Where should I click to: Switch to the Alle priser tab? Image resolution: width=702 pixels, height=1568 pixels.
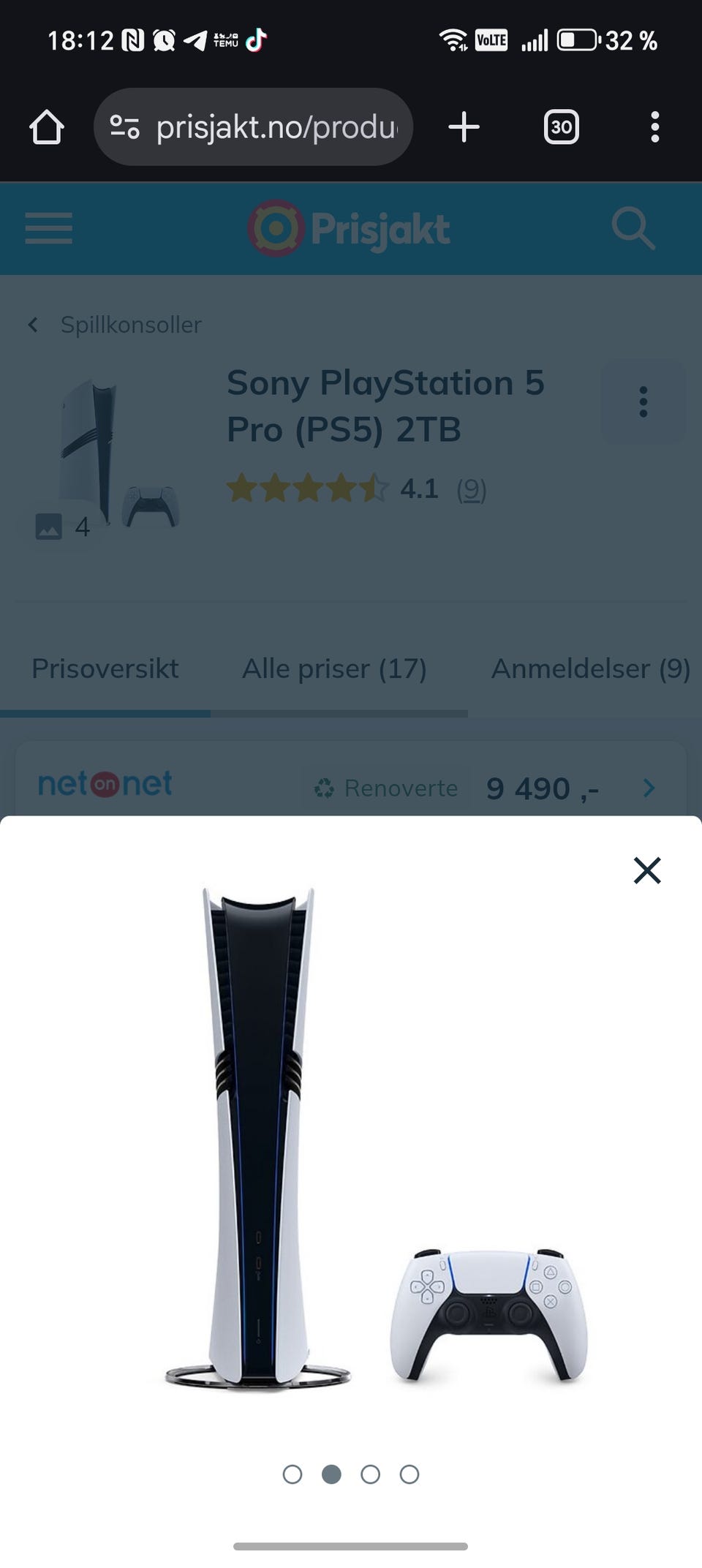[x=334, y=668]
